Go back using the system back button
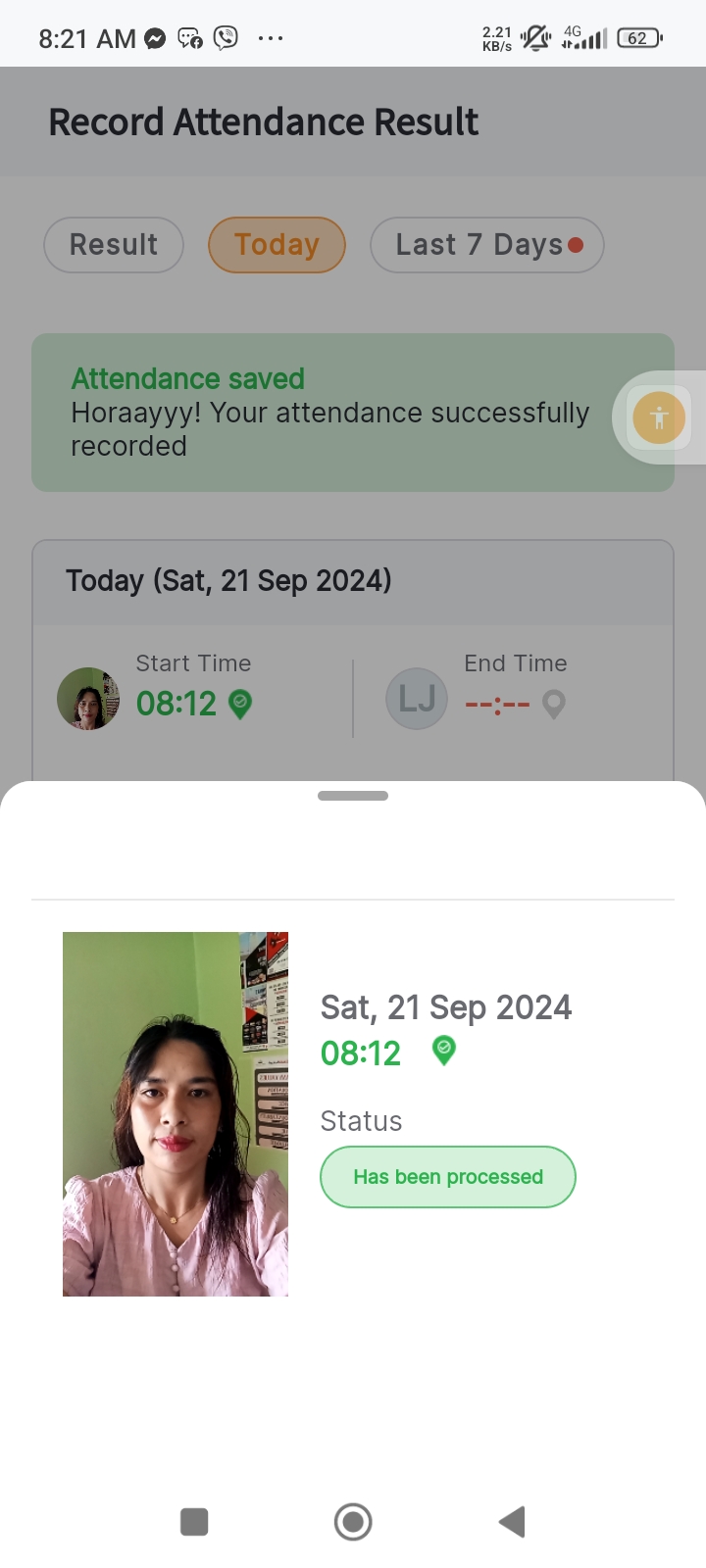This screenshot has width=706, height=1568. point(512,1522)
